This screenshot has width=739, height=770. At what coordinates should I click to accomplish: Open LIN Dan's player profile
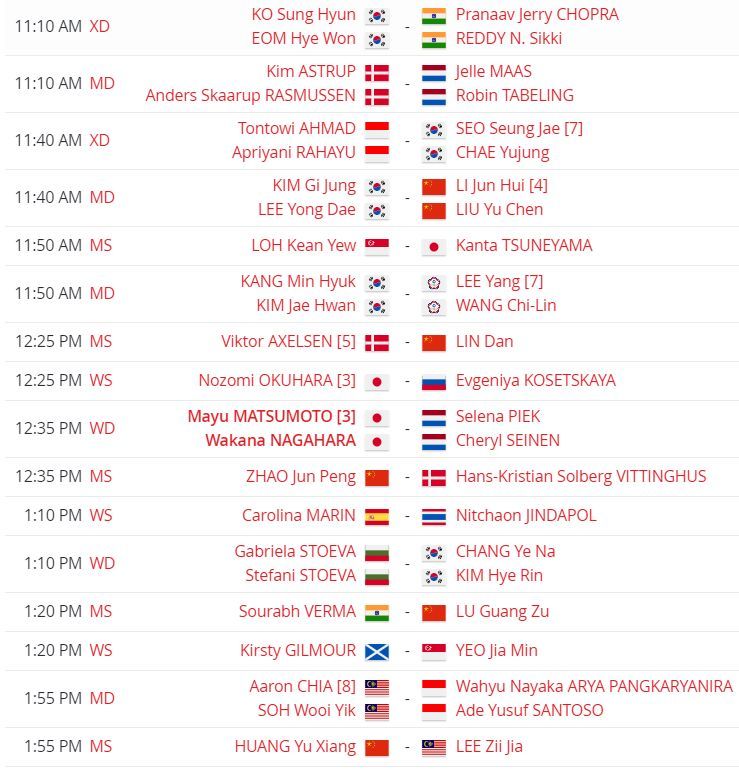(x=484, y=342)
